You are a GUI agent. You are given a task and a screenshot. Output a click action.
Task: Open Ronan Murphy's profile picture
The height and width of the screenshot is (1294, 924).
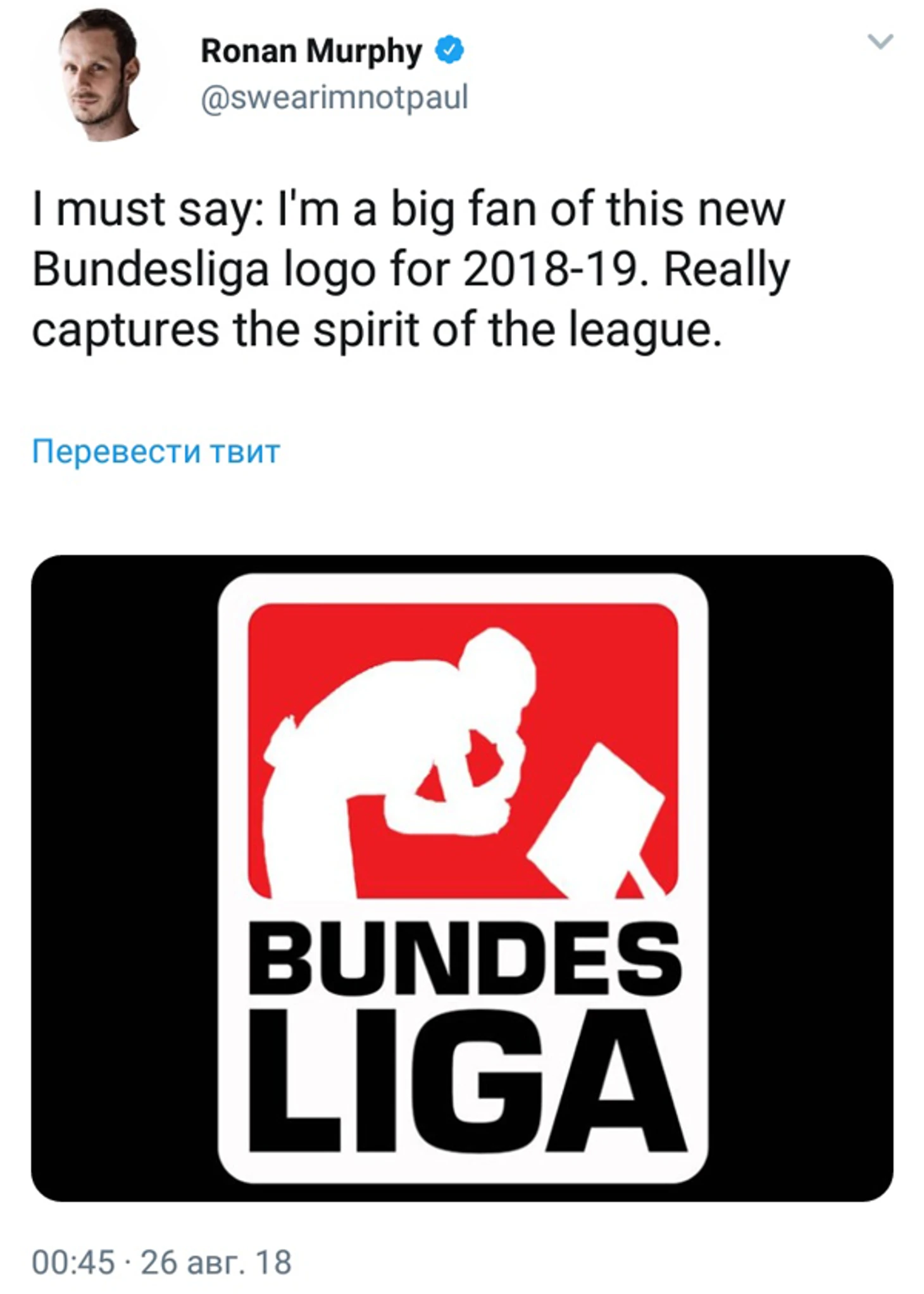(x=100, y=76)
